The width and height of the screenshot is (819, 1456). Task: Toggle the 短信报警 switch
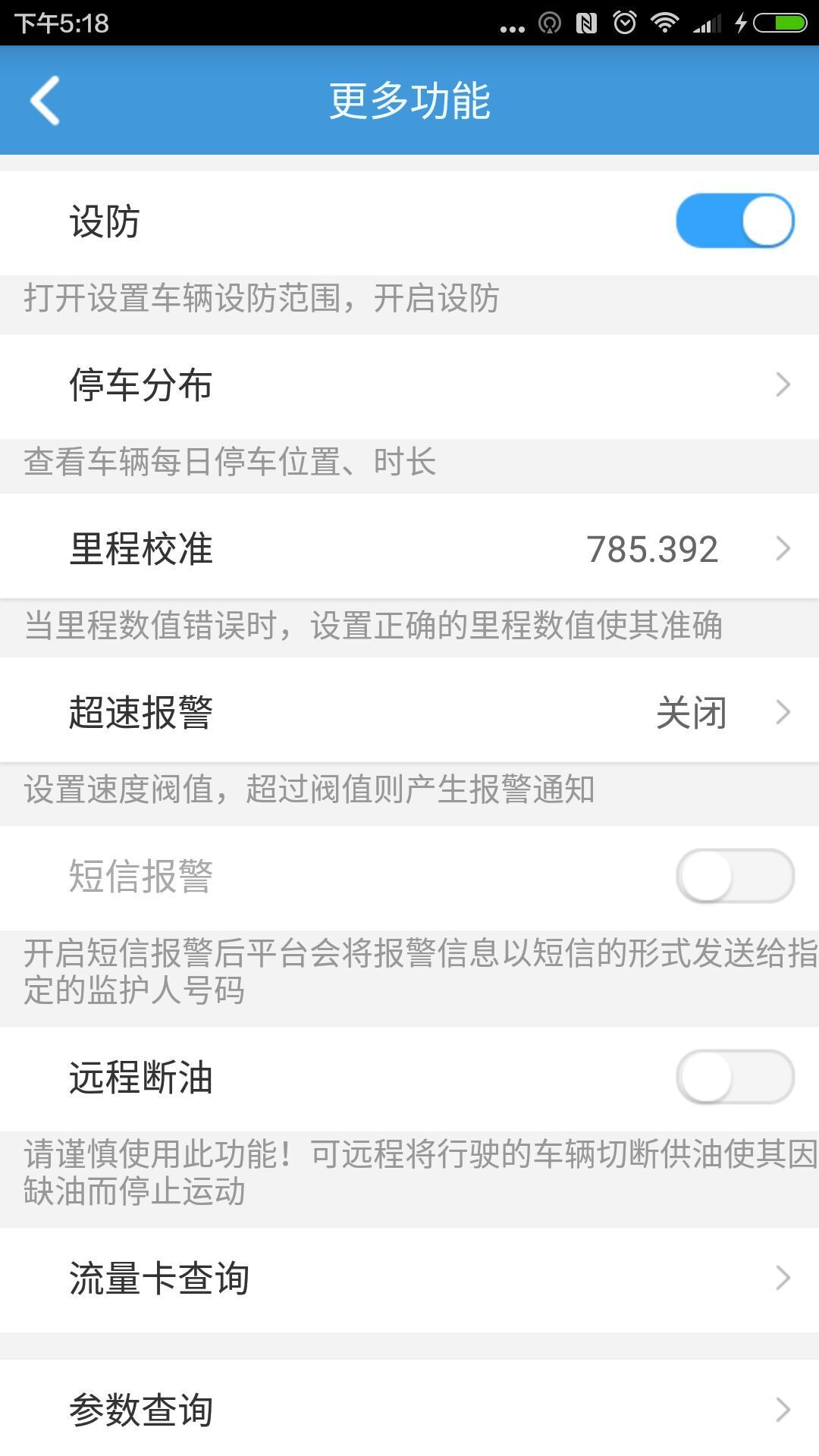pyautogui.click(x=735, y=876)
